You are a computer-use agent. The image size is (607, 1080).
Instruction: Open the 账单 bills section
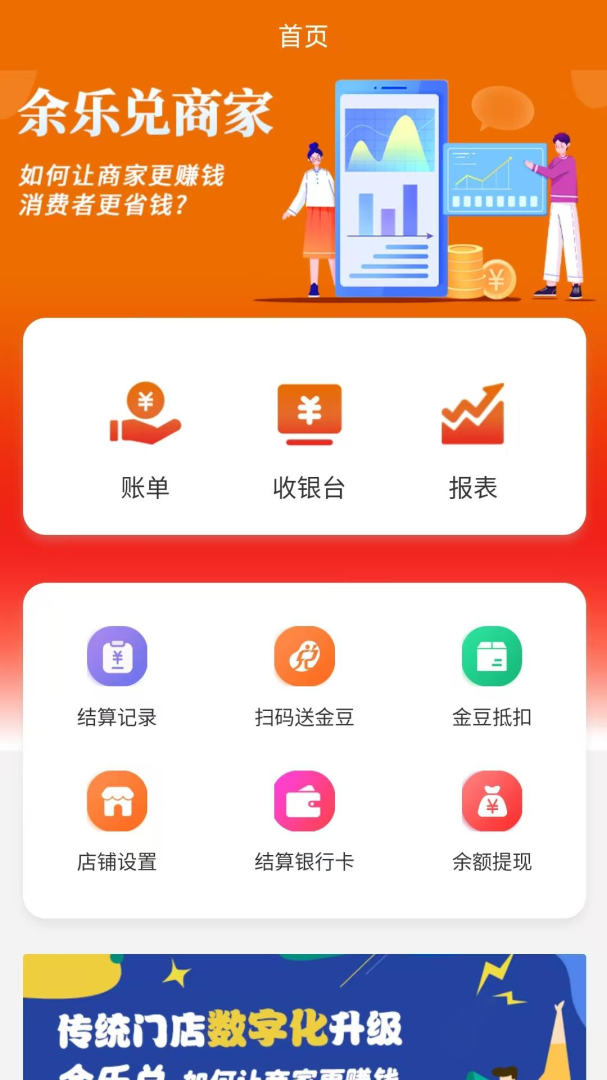coord(145,440)
